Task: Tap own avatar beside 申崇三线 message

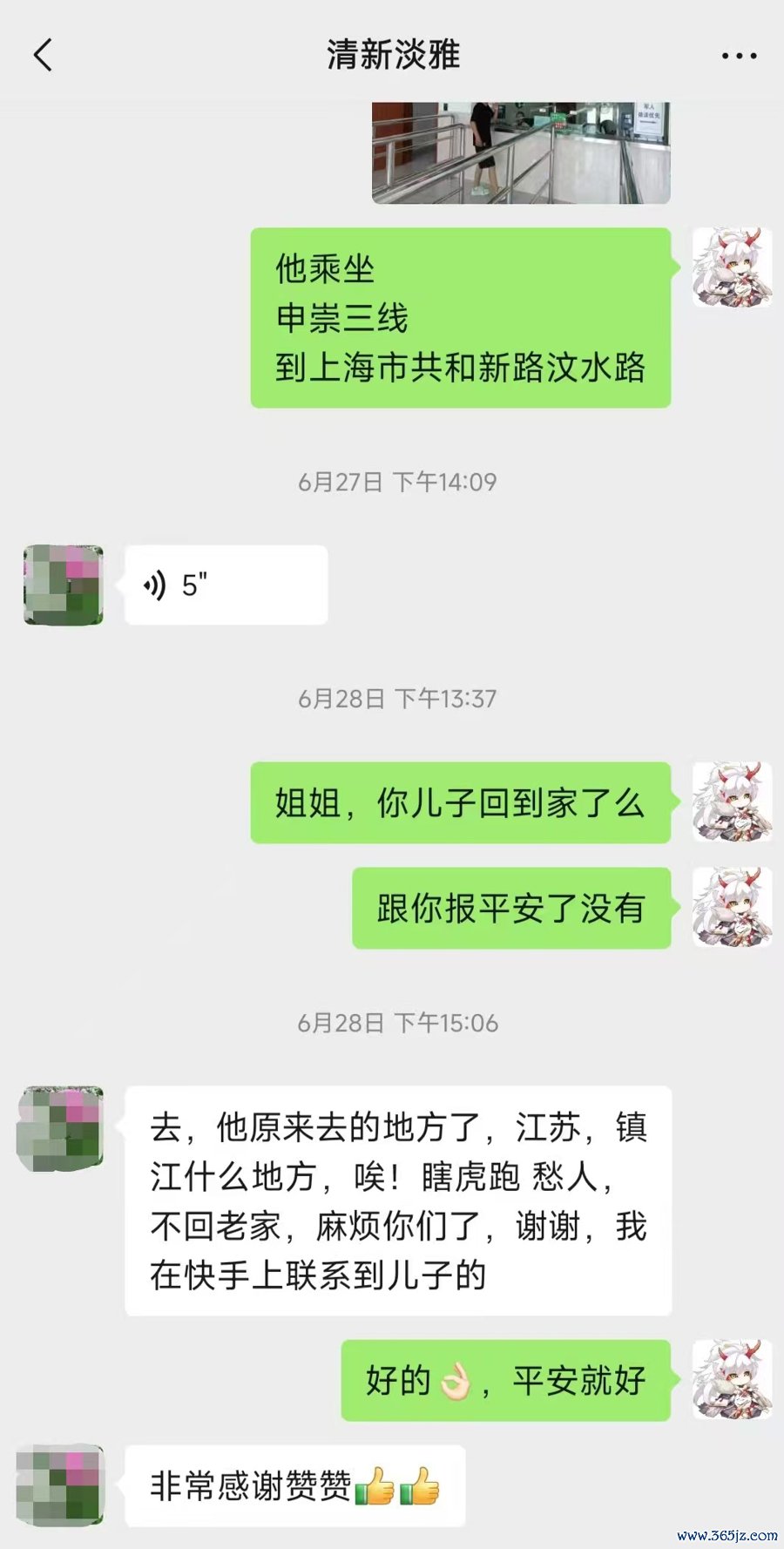Action: pos(732,267)
